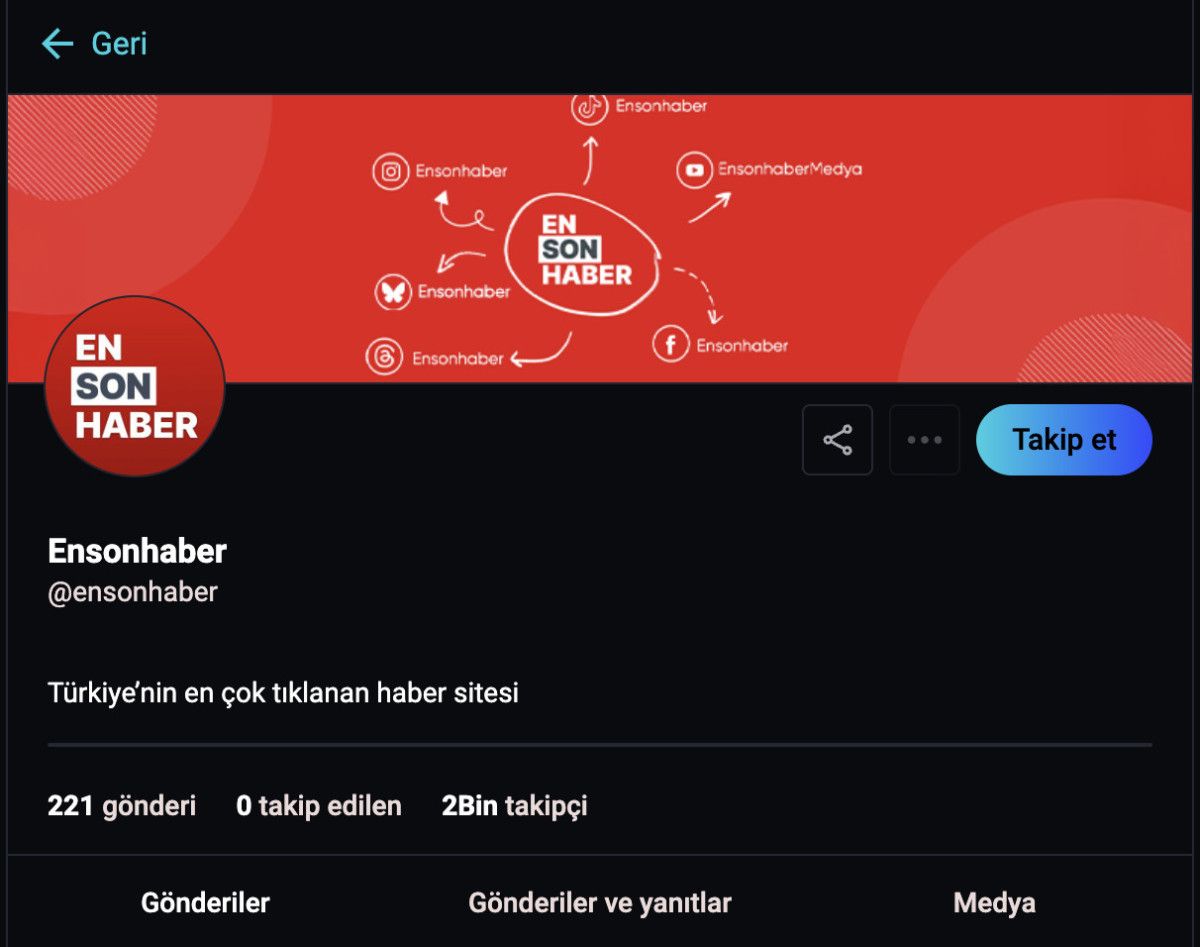Viewport: 1200px width, 947px height.
Task: View the 0 takip edilen list
Action: pos(318,806)
